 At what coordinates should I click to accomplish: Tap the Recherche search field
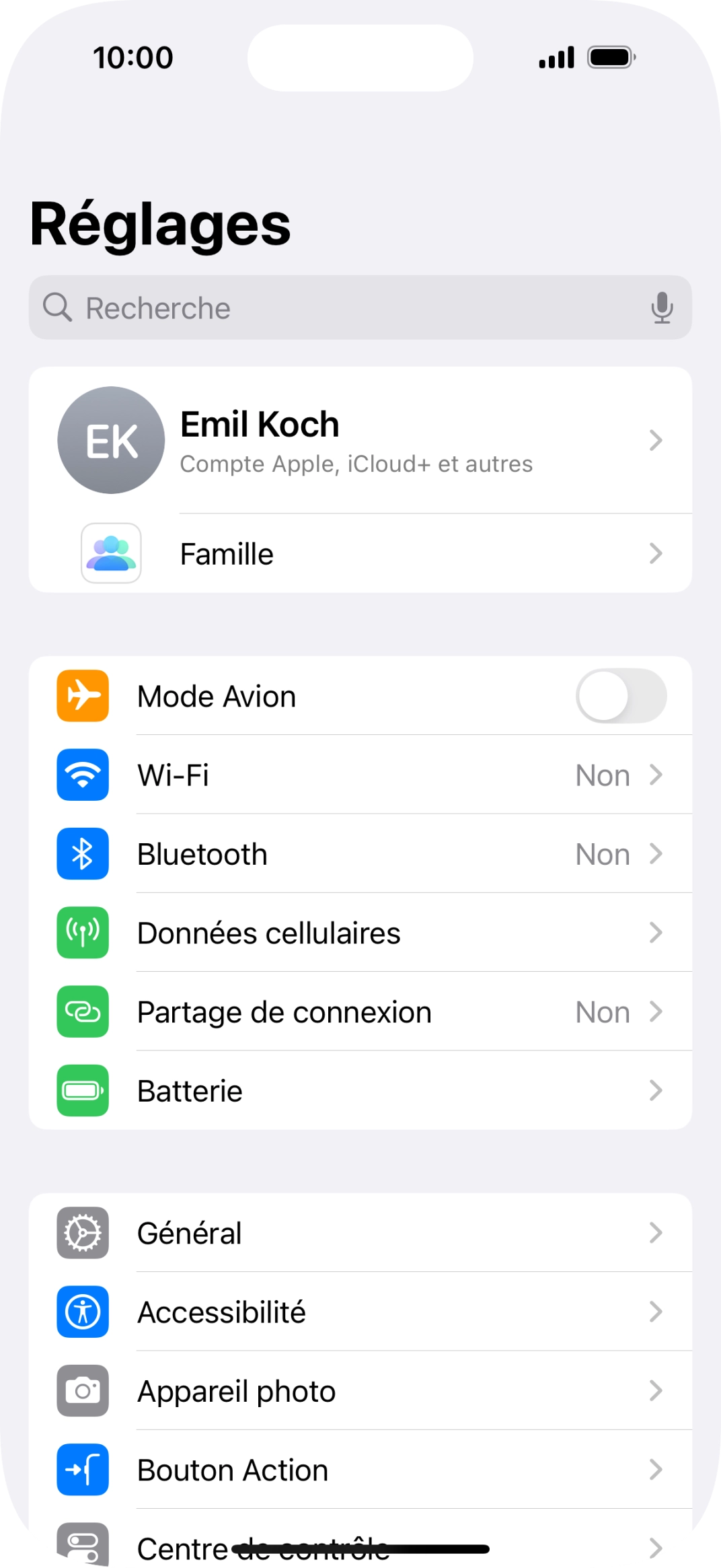pyautogui.click(x=360, y=308)
